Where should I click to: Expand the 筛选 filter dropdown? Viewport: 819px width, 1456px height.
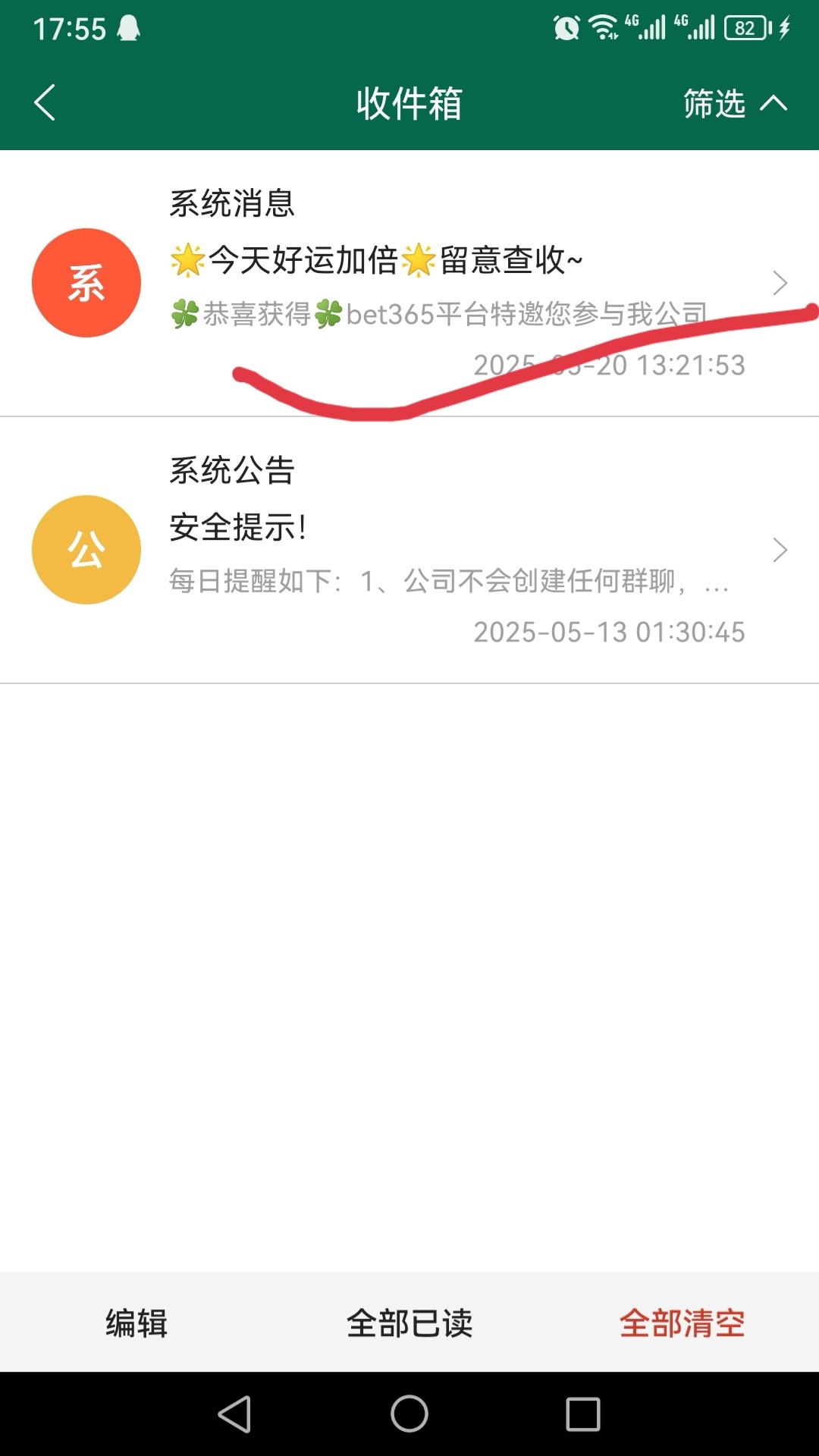pyautogui.click(x=735, y=103)
